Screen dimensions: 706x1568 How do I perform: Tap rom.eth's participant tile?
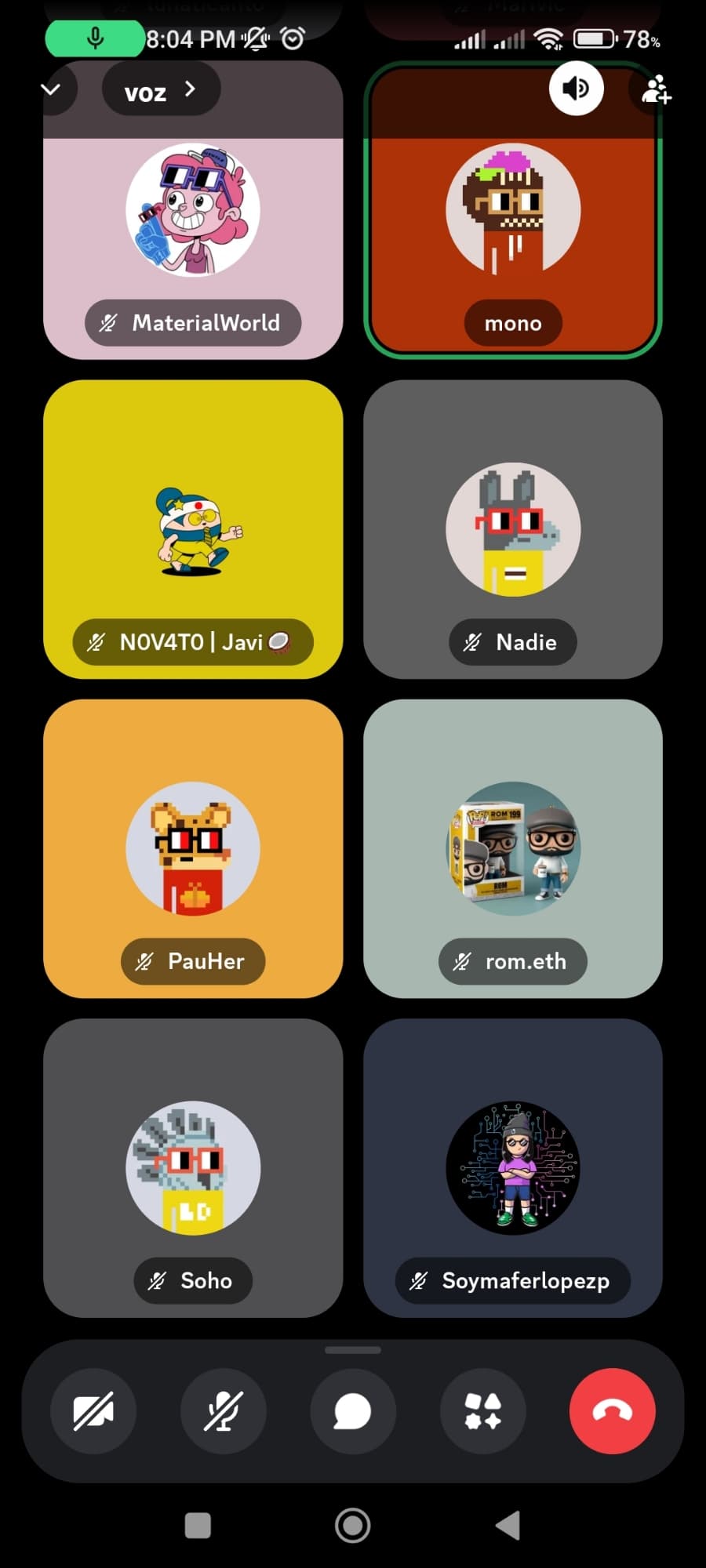[x=512, y=851]
